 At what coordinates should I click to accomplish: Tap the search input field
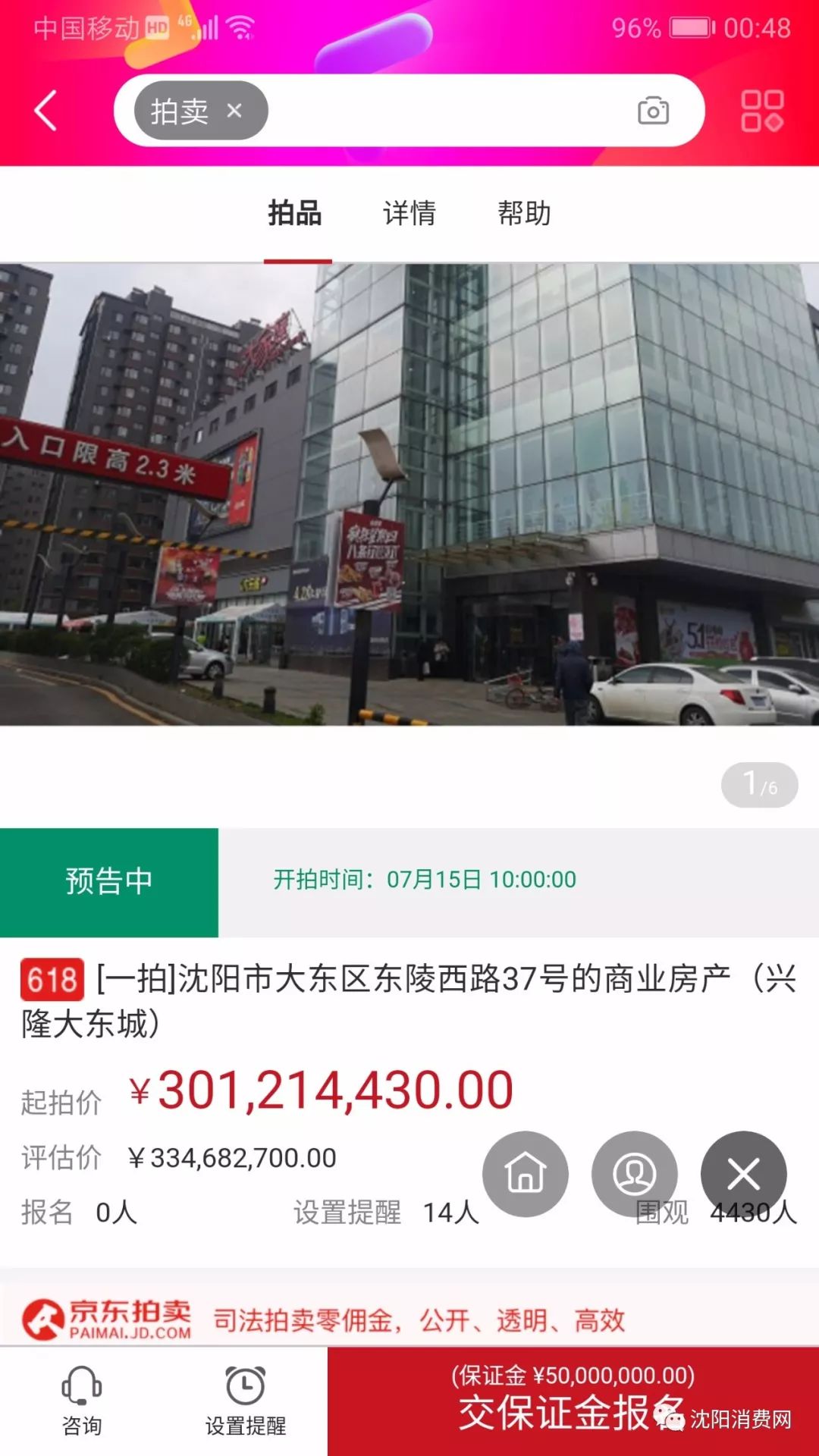click(447, 111)
